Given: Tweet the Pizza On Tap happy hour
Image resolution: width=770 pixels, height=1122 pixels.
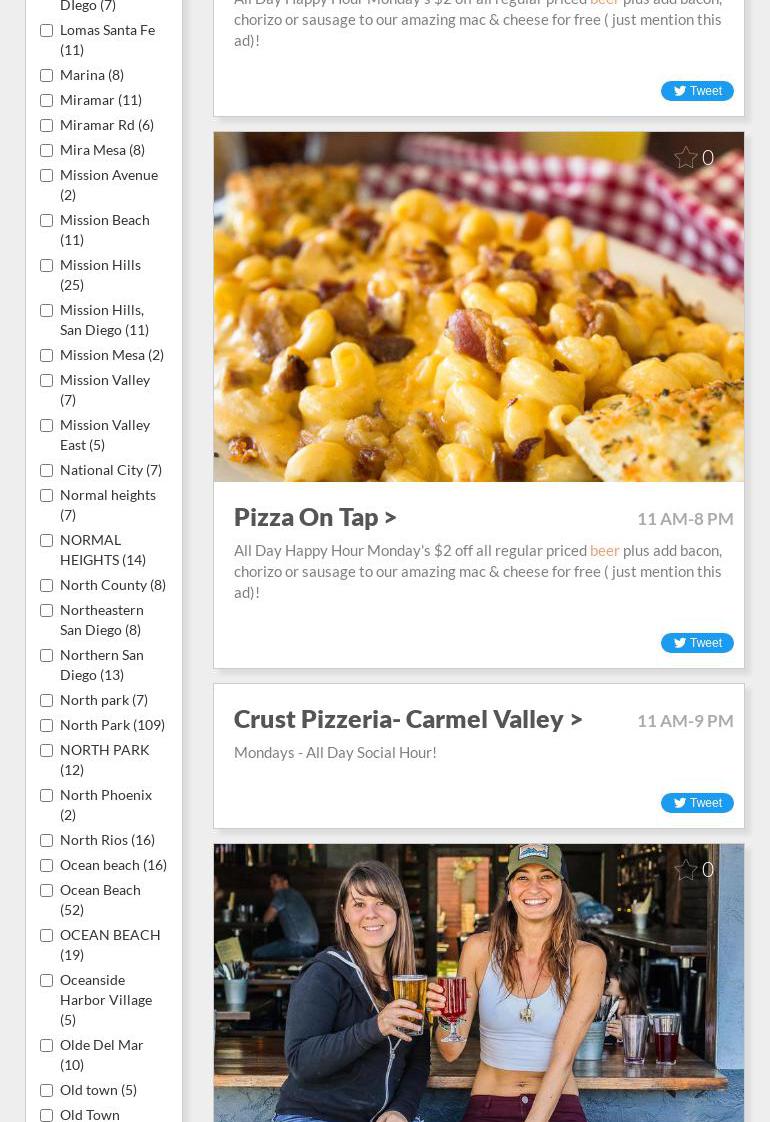Looking at the screenshot, I should pos(697,643).
